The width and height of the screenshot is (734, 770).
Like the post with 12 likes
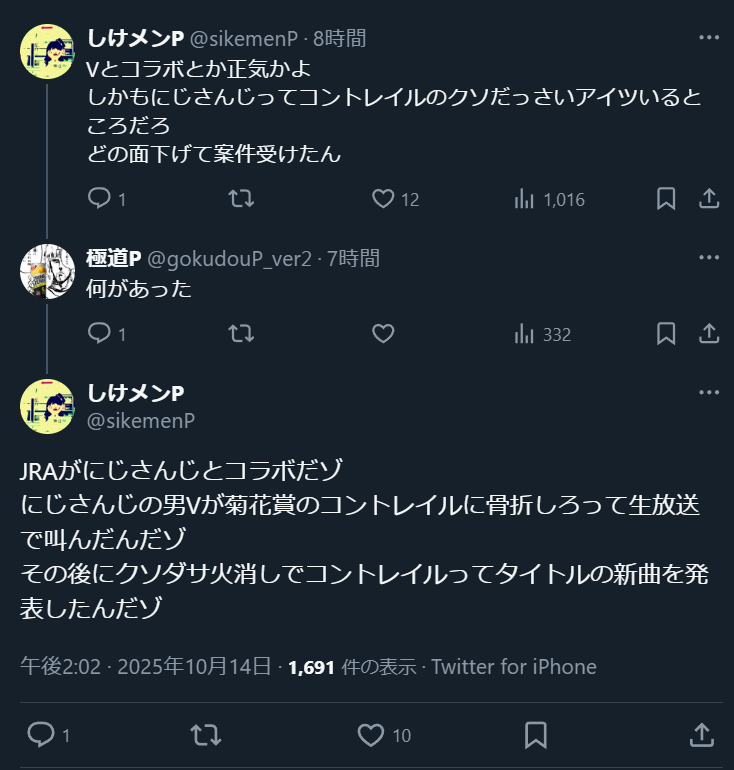(x=383, y=199)
